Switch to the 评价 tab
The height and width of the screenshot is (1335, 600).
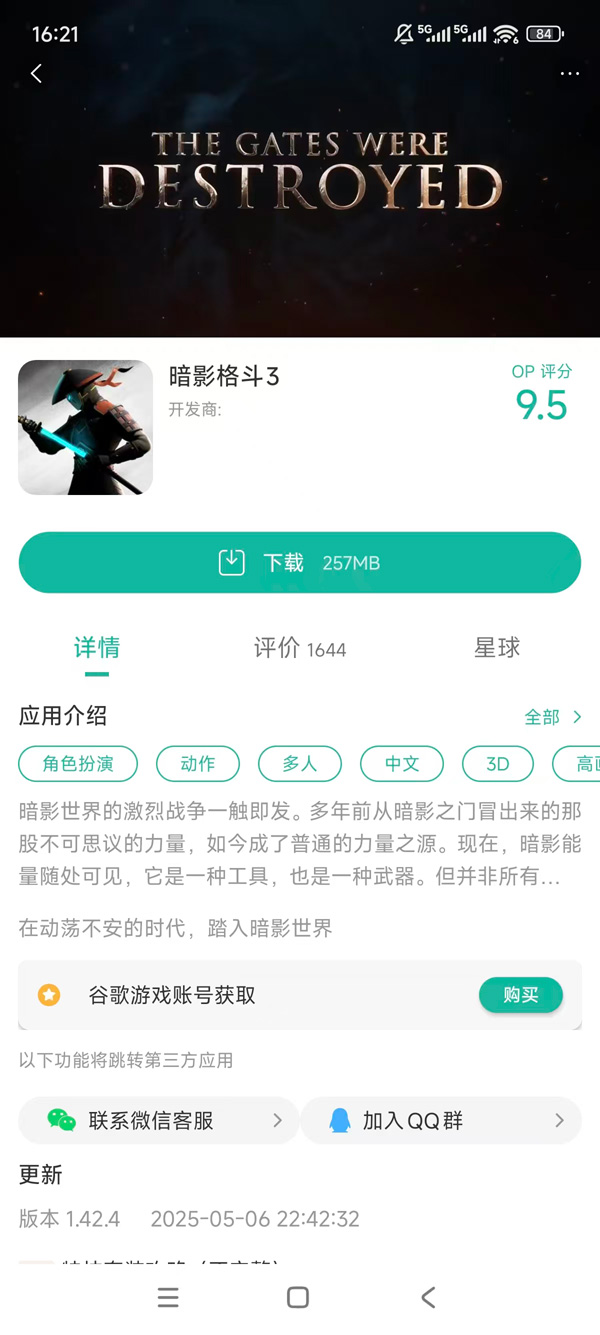tap(299, 649)
